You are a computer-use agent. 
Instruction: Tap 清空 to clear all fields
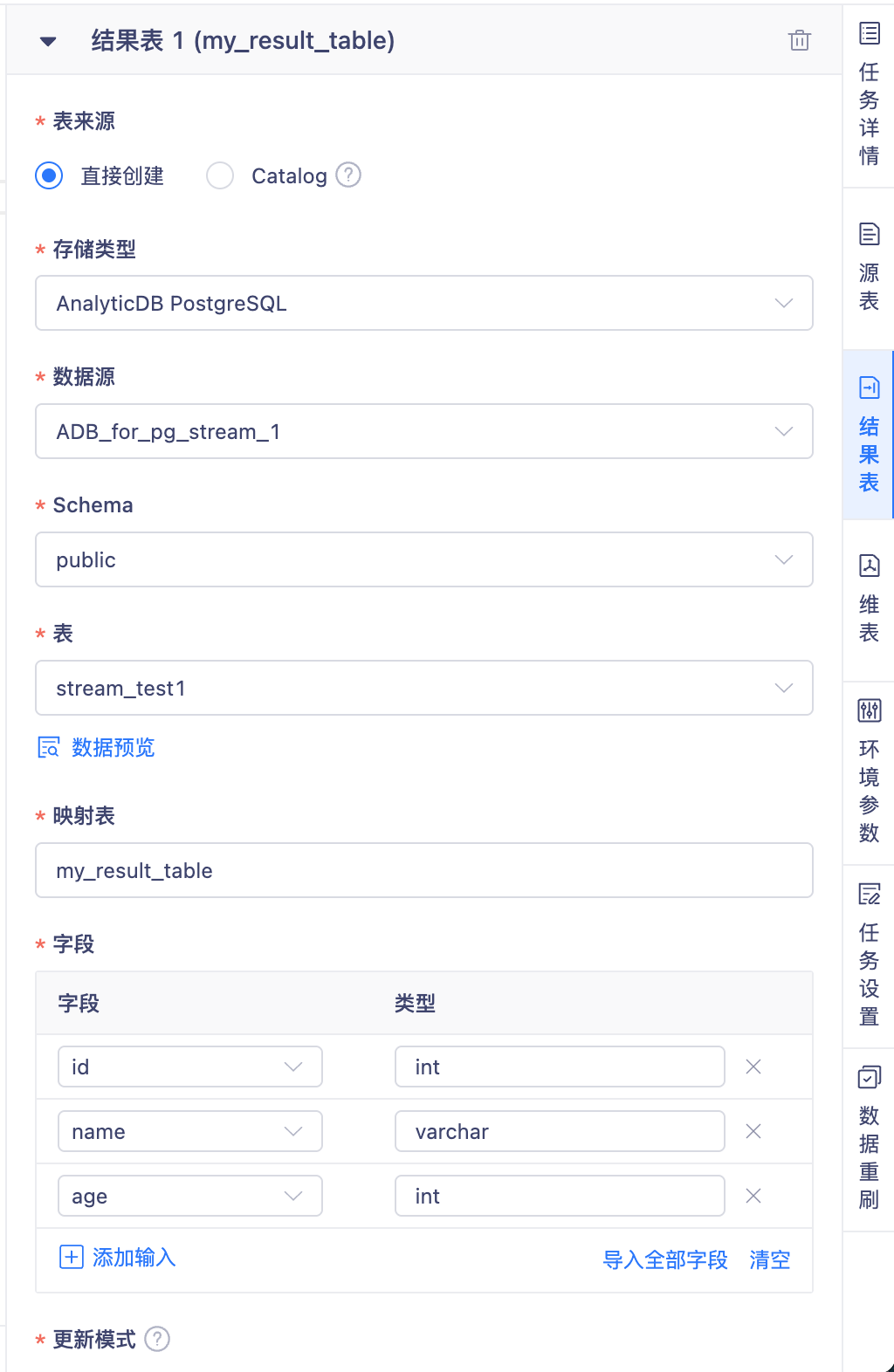[769, 1259]
